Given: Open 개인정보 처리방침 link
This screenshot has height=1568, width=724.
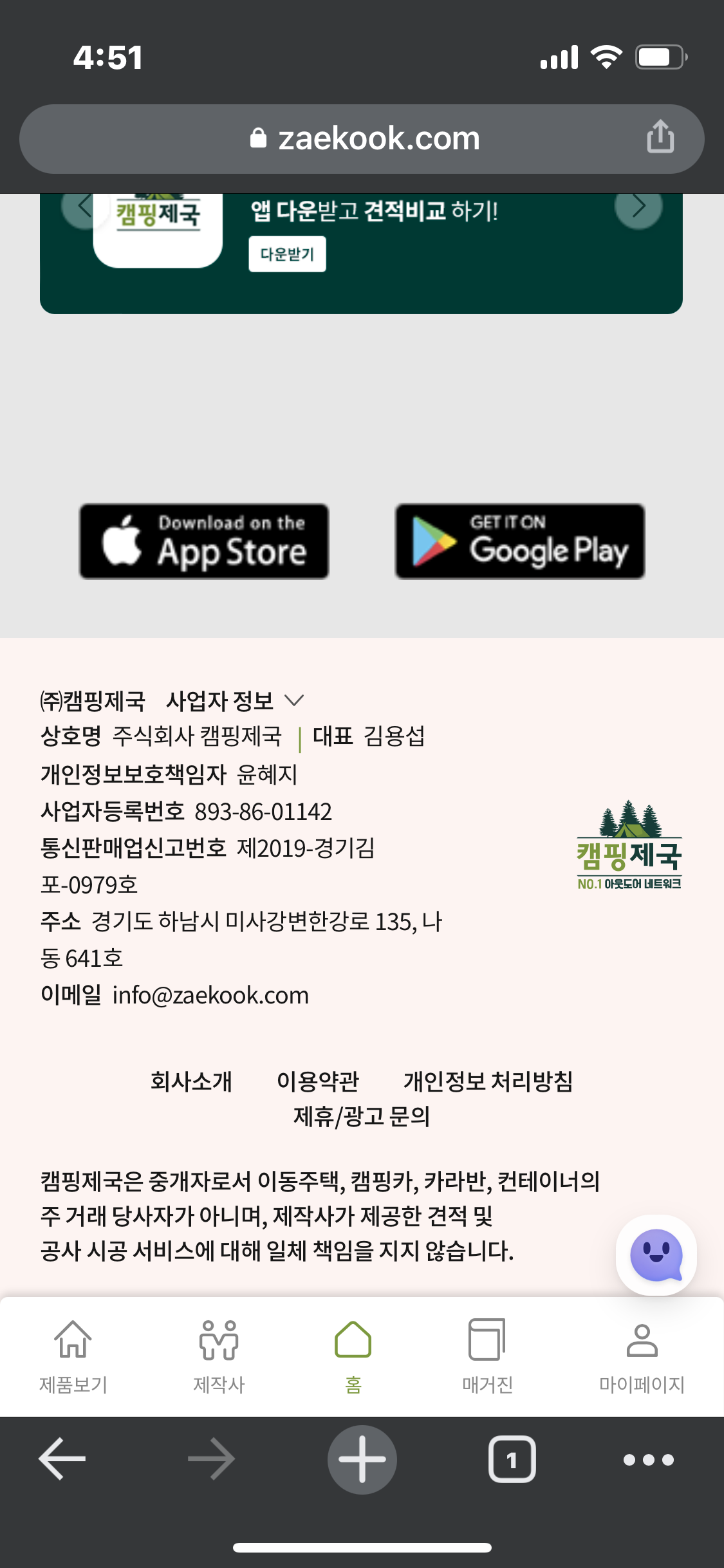Looking at the screenshot, I should [488, 1081].
